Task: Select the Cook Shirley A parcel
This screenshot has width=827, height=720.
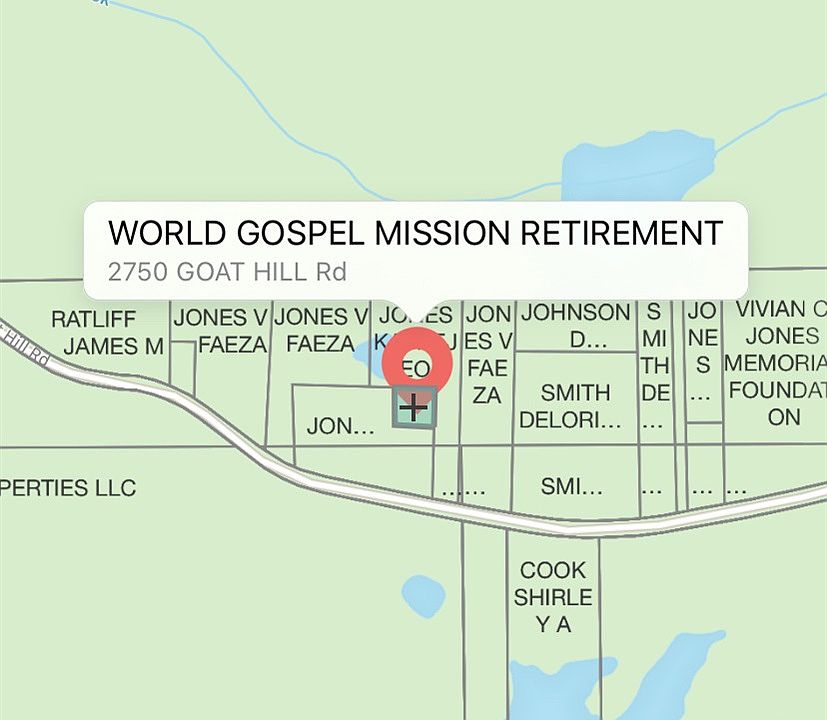Action: (x=553, y=597)
